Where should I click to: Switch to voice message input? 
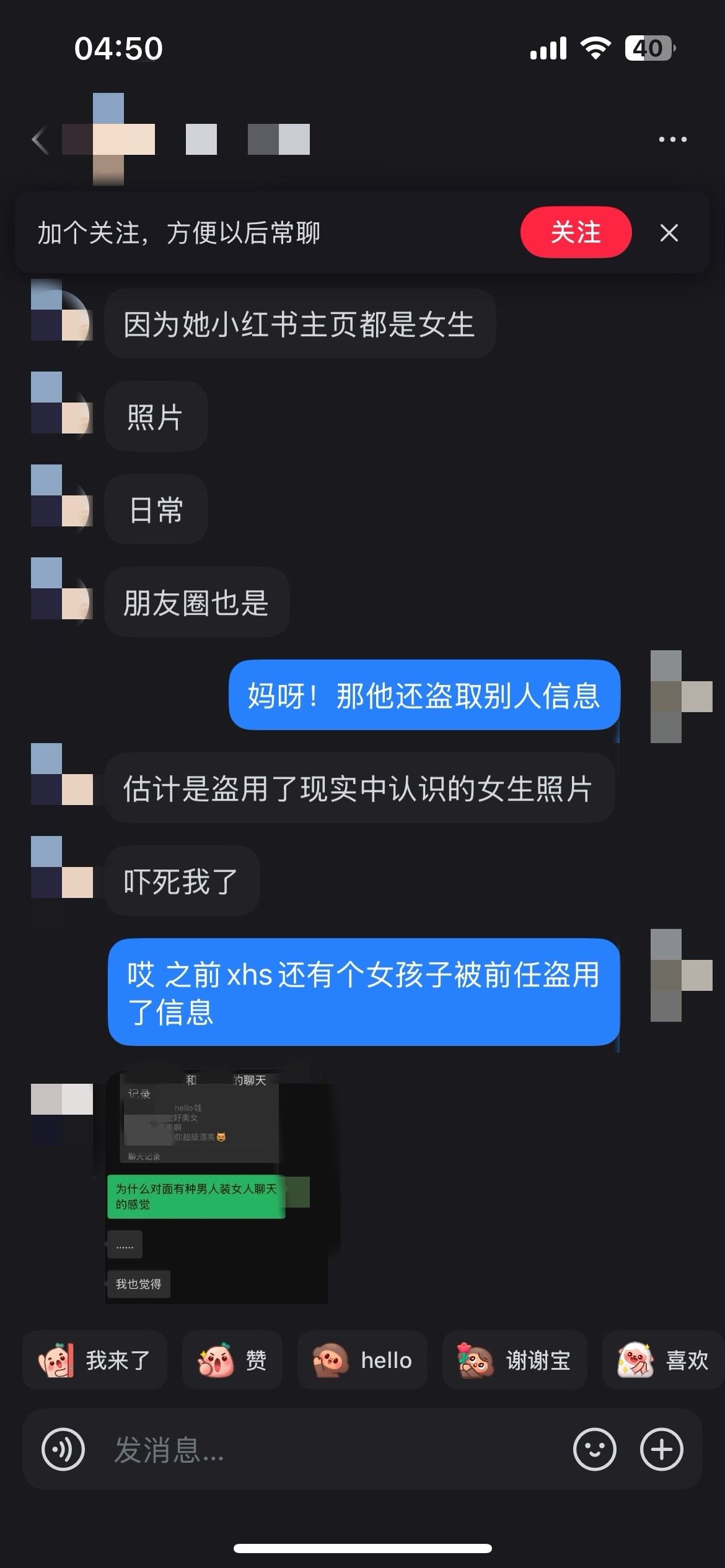[63, 1450]
